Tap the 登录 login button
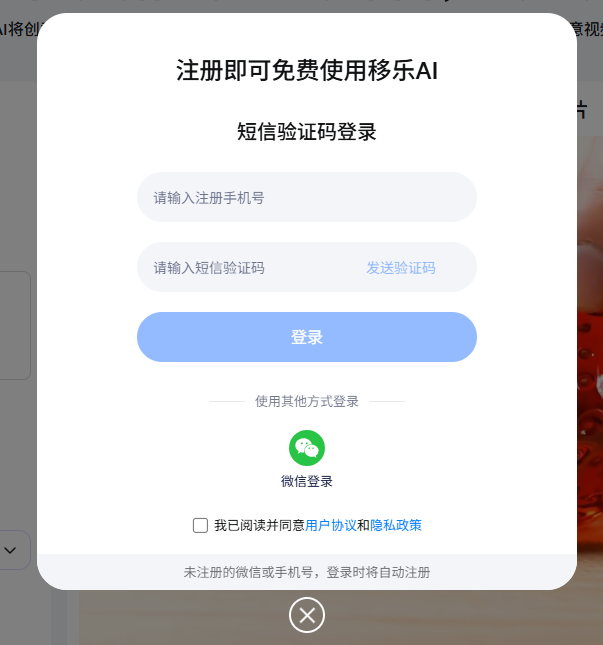This screenshot has height=645, width=603. point(306,337)
